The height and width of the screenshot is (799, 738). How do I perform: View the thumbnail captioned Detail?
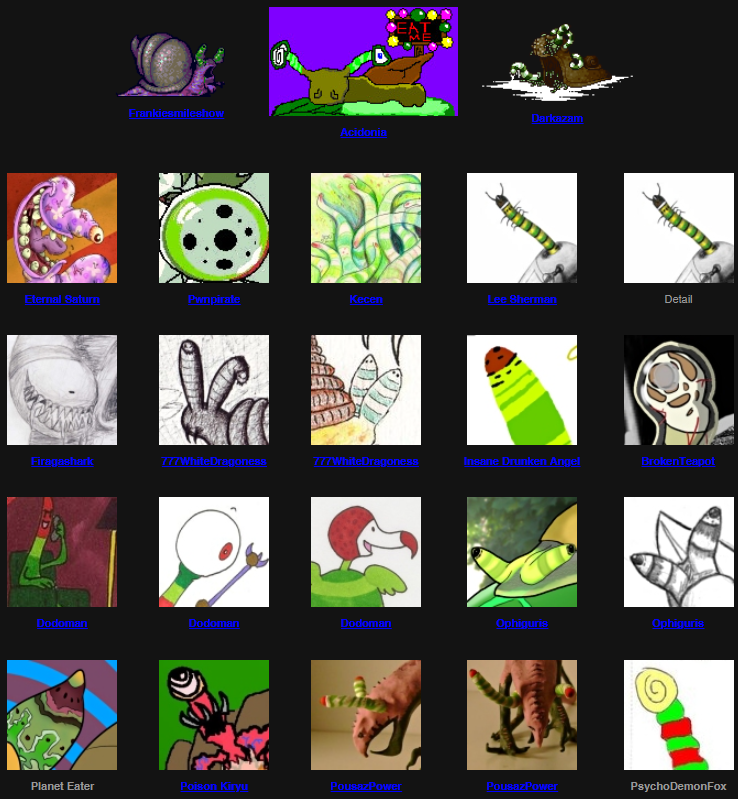679,228
